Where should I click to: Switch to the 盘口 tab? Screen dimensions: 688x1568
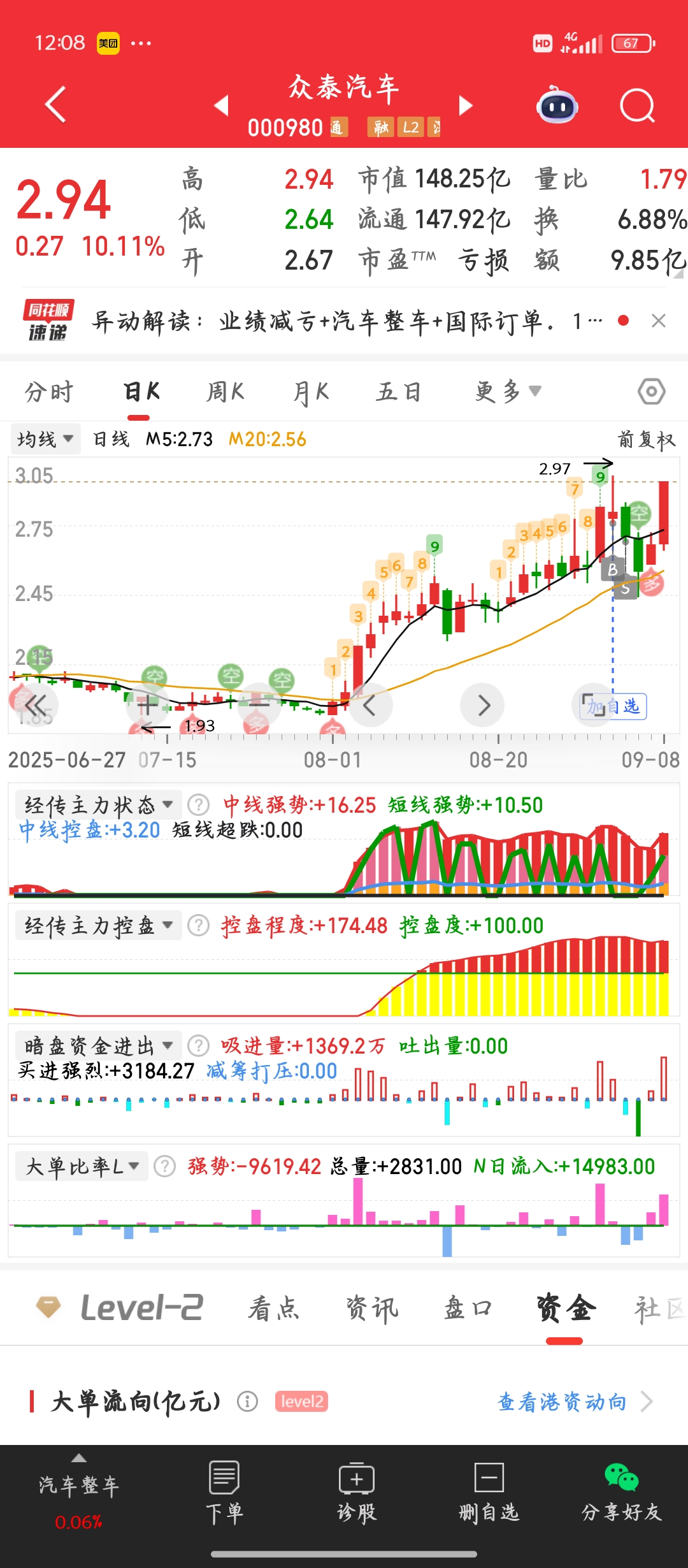click(468, 1309)
